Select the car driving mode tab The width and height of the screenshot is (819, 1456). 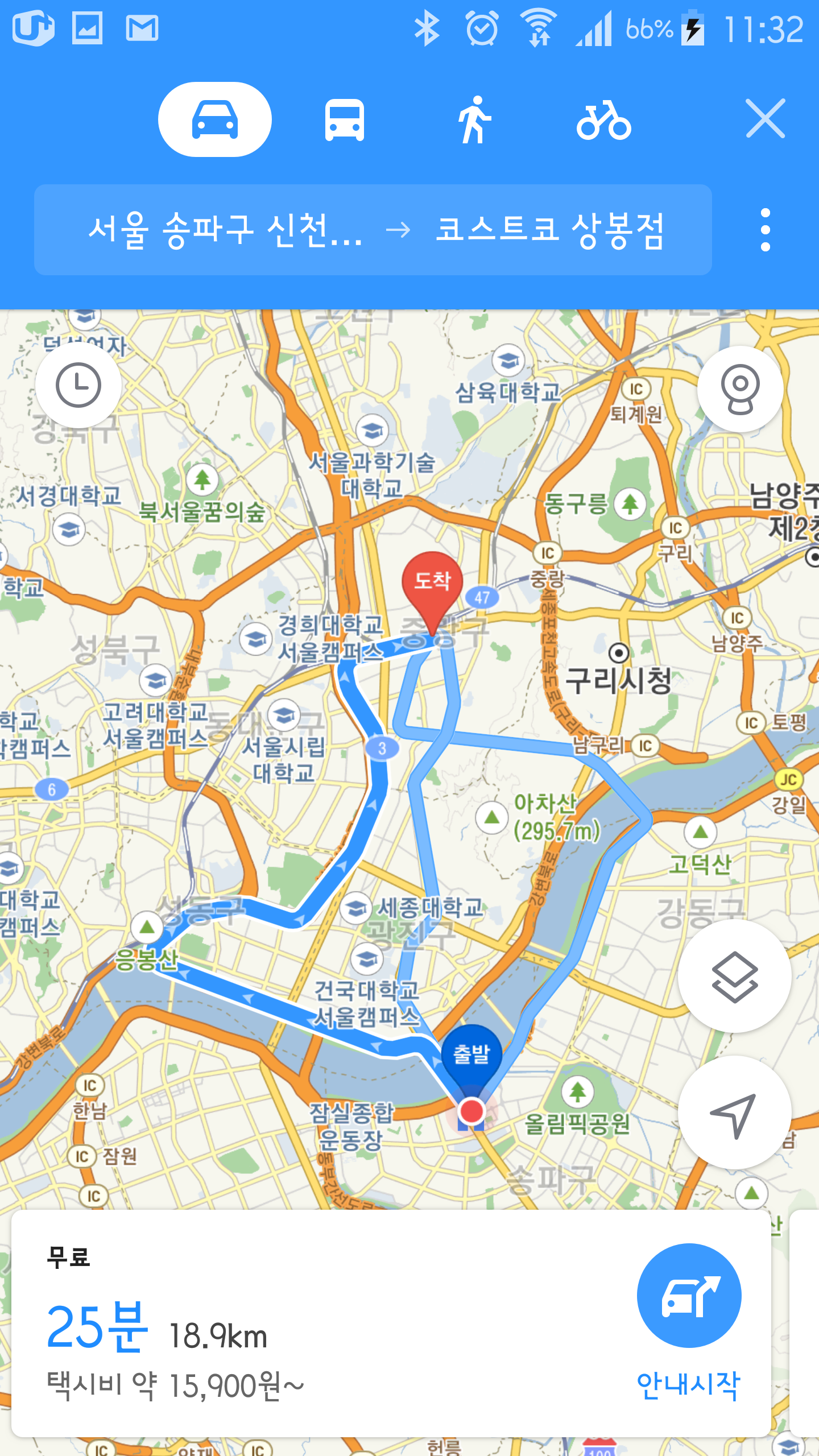point(214,119)
